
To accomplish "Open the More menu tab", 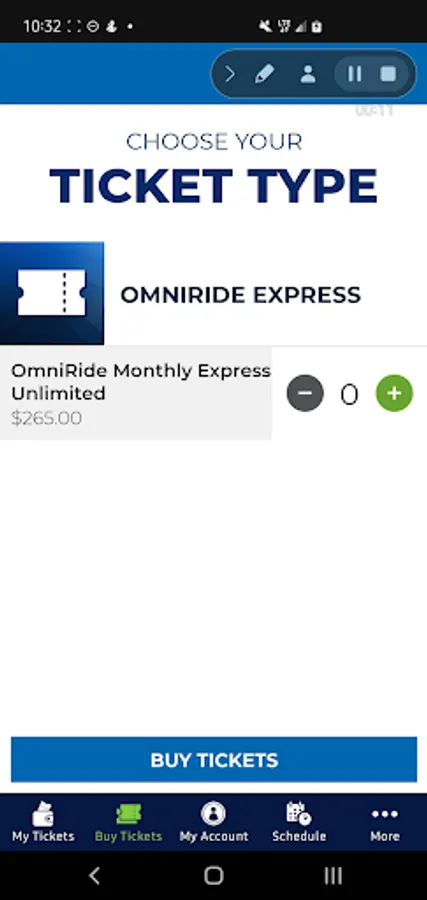I will coord(385,822).
